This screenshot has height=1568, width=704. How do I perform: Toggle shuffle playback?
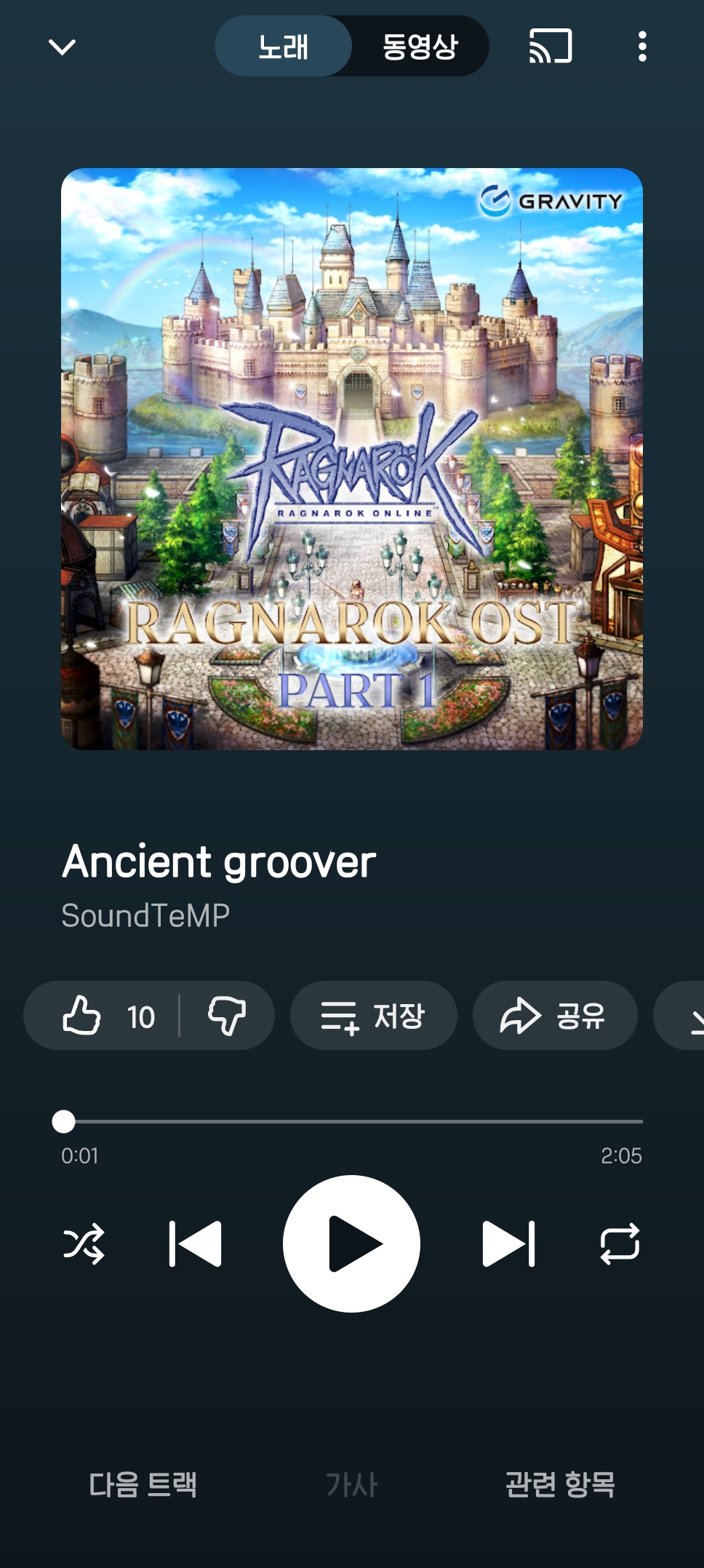pyautogui.click(x=84, y=1243)
